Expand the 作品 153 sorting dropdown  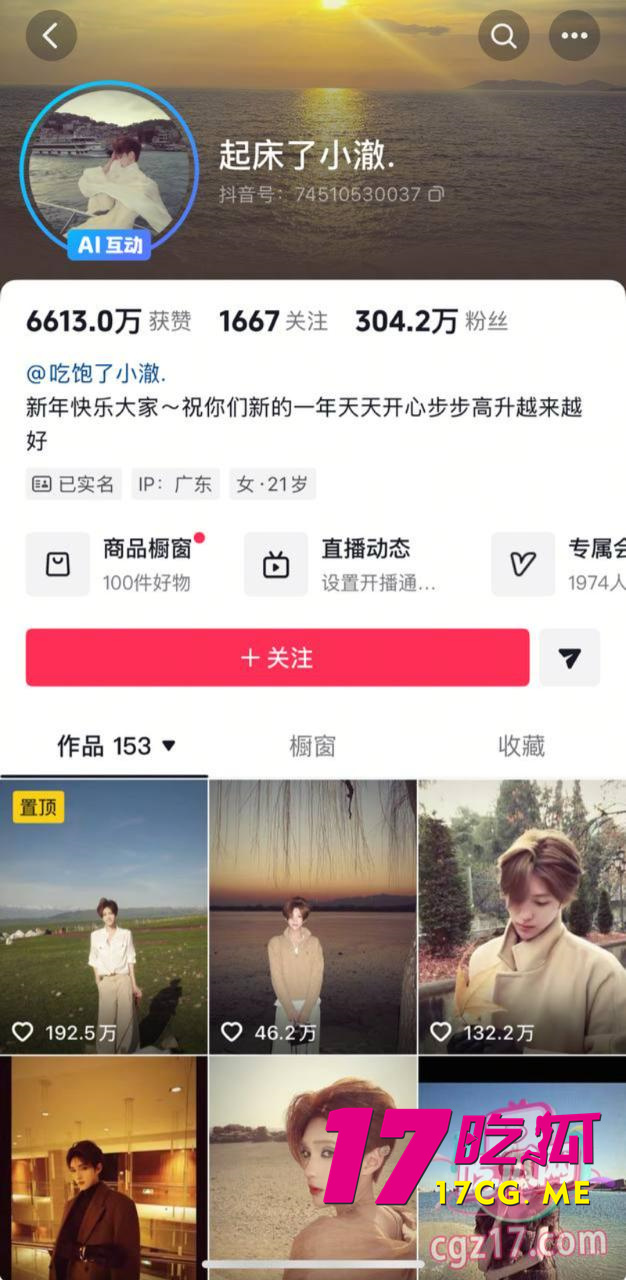pyautogui.click(x=168, y=746)
